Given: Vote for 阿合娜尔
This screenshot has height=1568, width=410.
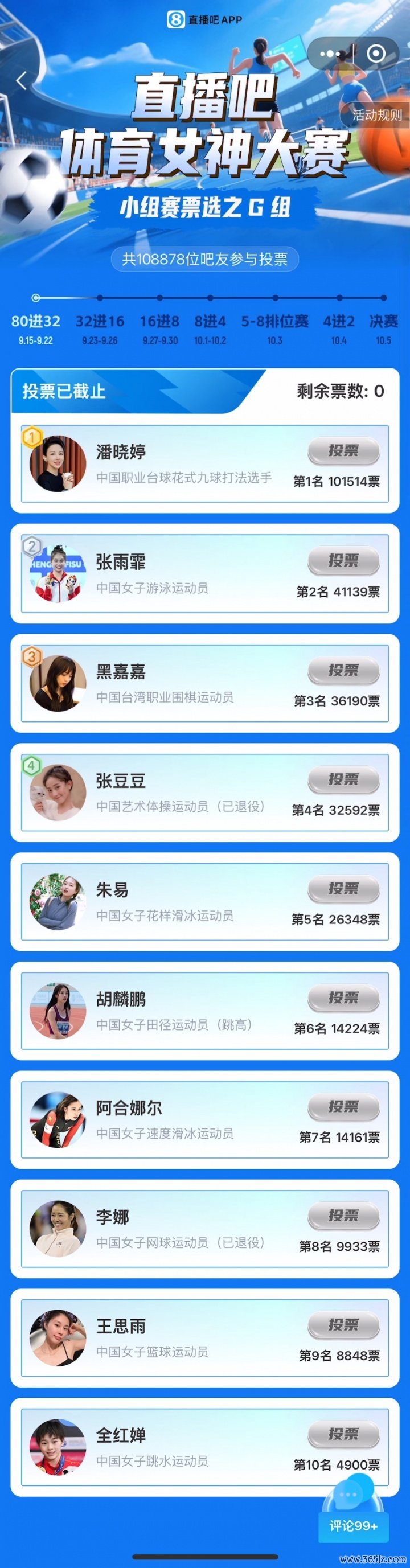Looking at the screenshot, I should 343,1107.
